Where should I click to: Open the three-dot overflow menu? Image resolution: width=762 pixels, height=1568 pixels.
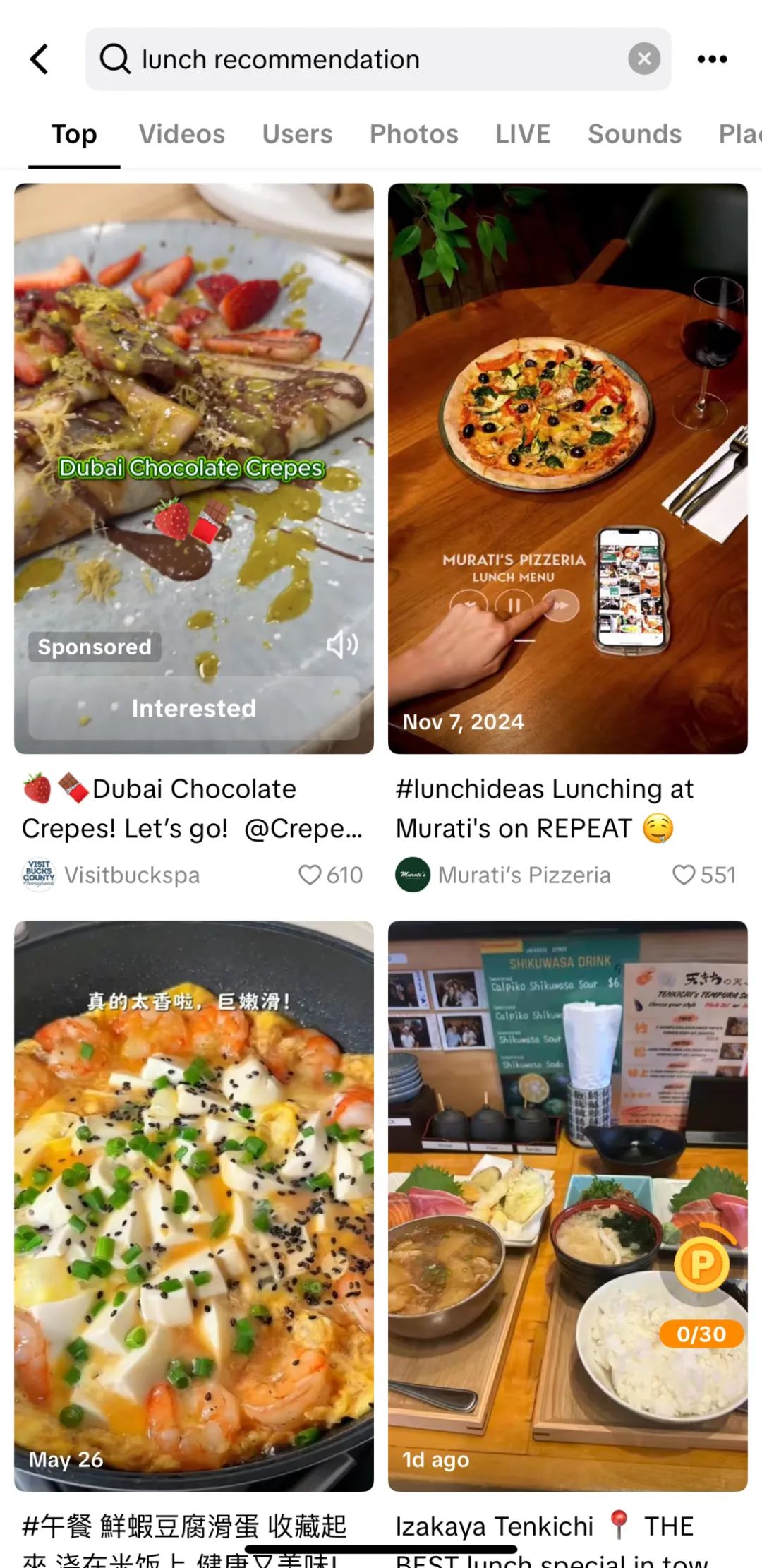pyautogui.click(x=712, y=59)
